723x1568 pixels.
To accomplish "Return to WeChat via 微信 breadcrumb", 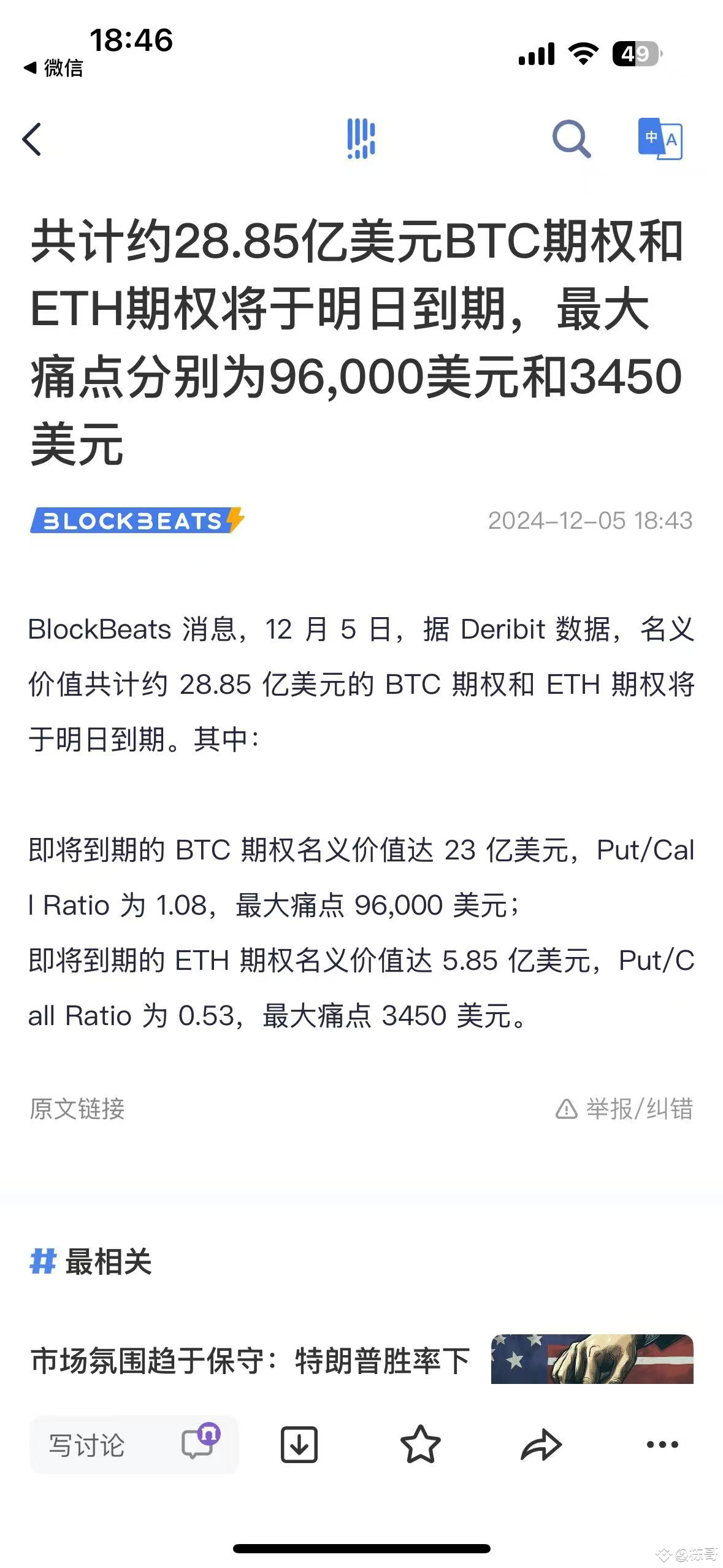I will pyautogui.click(x=53, y=67).
